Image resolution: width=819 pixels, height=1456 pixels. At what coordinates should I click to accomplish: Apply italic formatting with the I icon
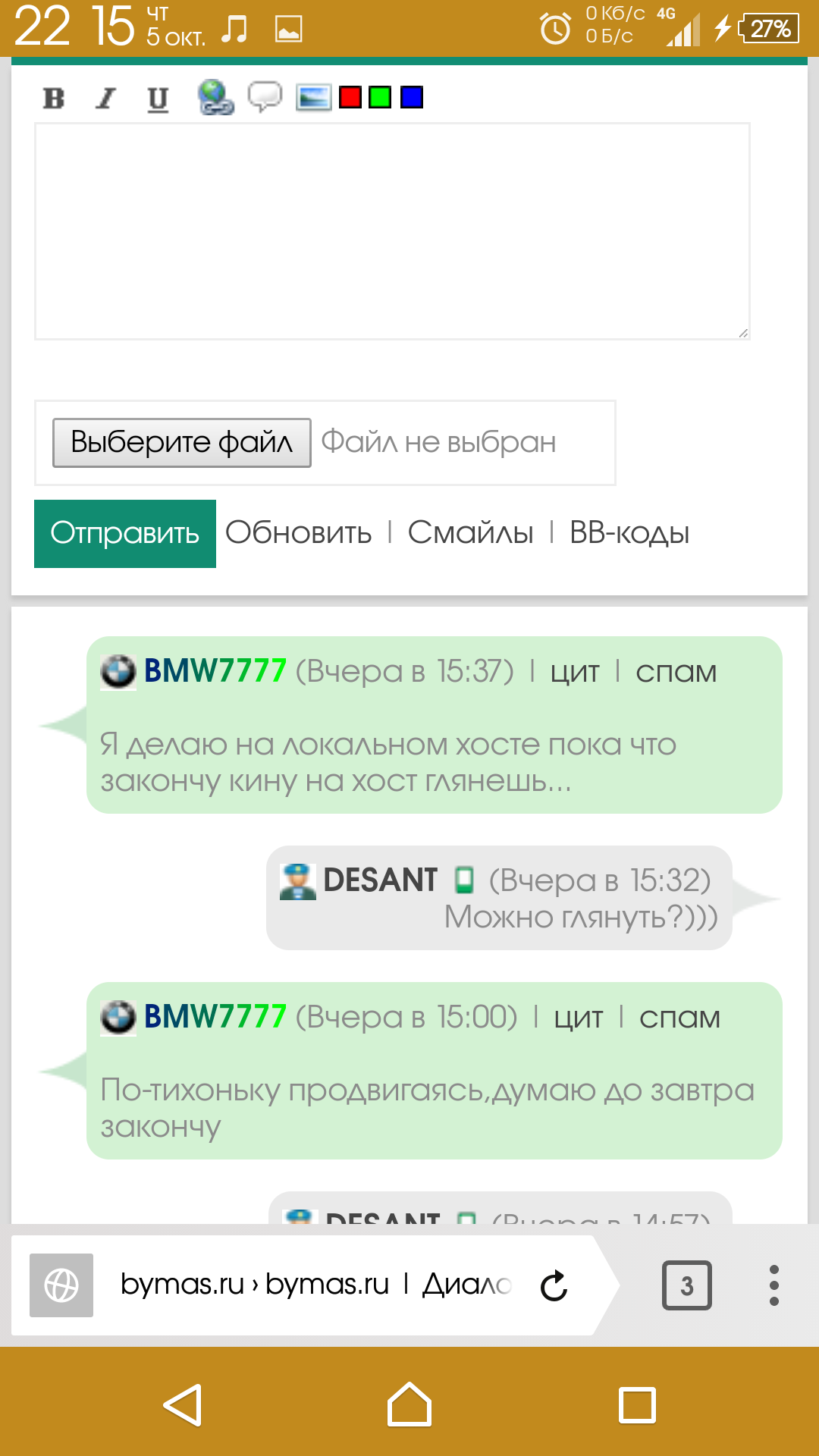[106, 98]
